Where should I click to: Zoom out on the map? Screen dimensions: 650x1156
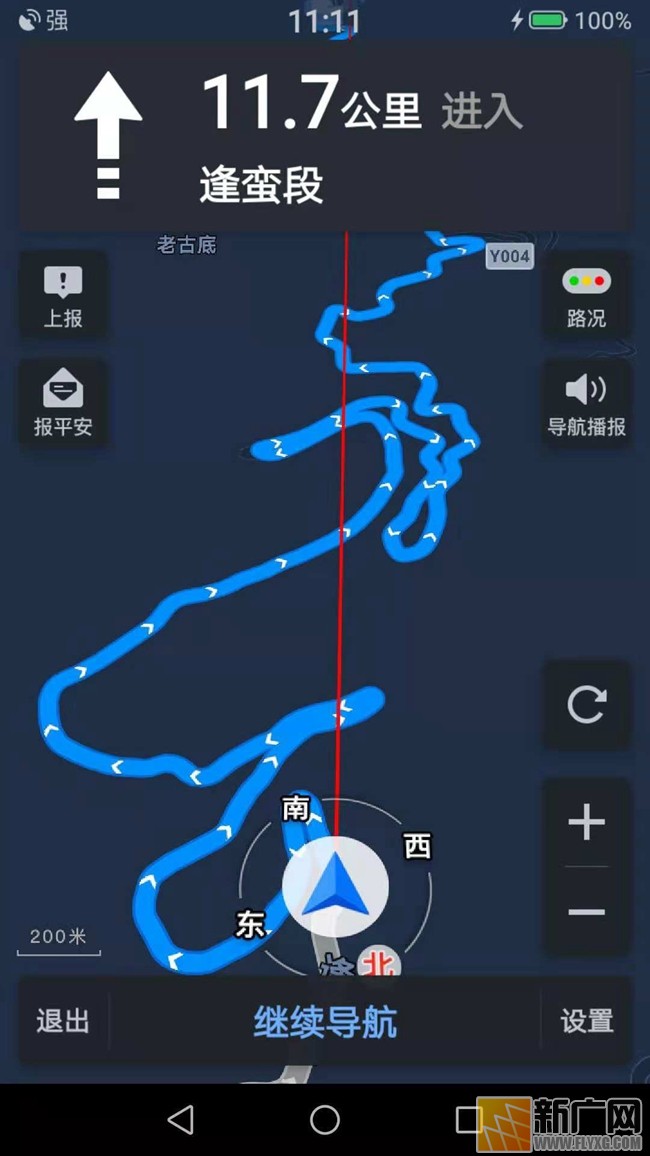(586, 912)
